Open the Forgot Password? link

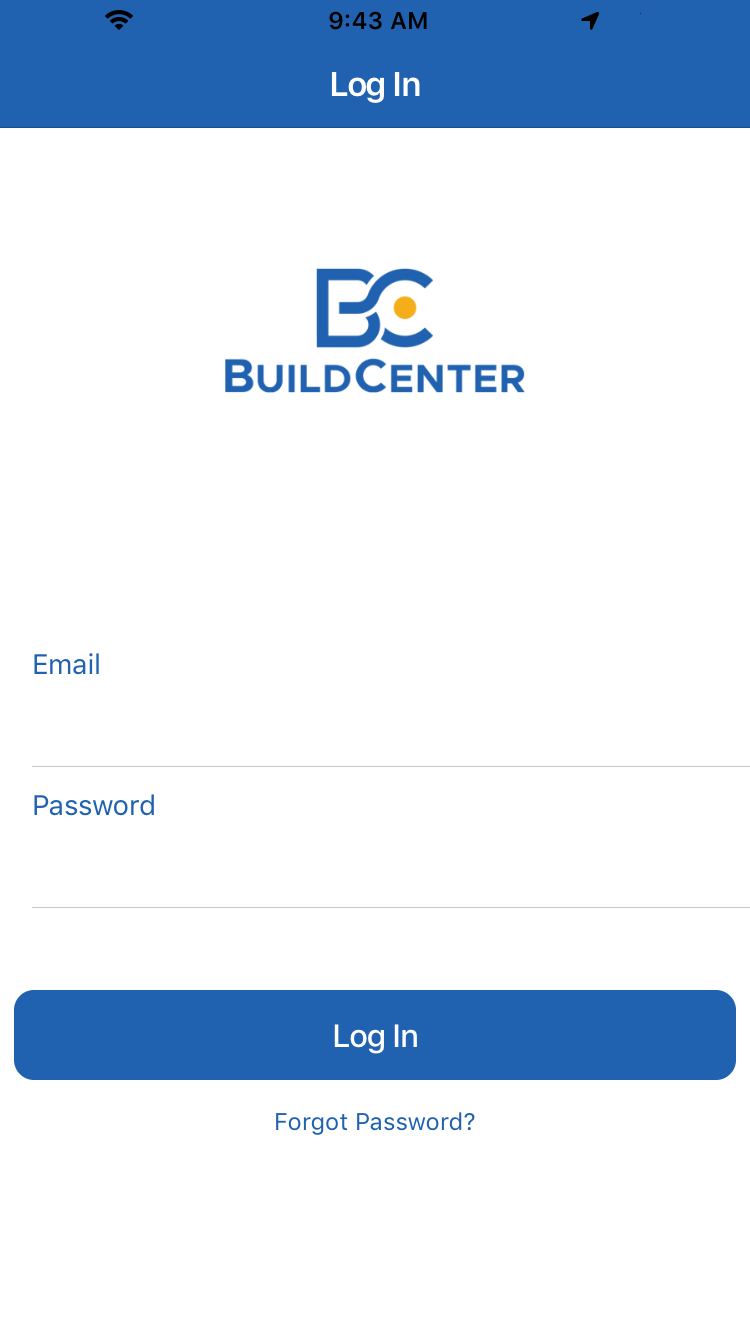point(375,1122)
